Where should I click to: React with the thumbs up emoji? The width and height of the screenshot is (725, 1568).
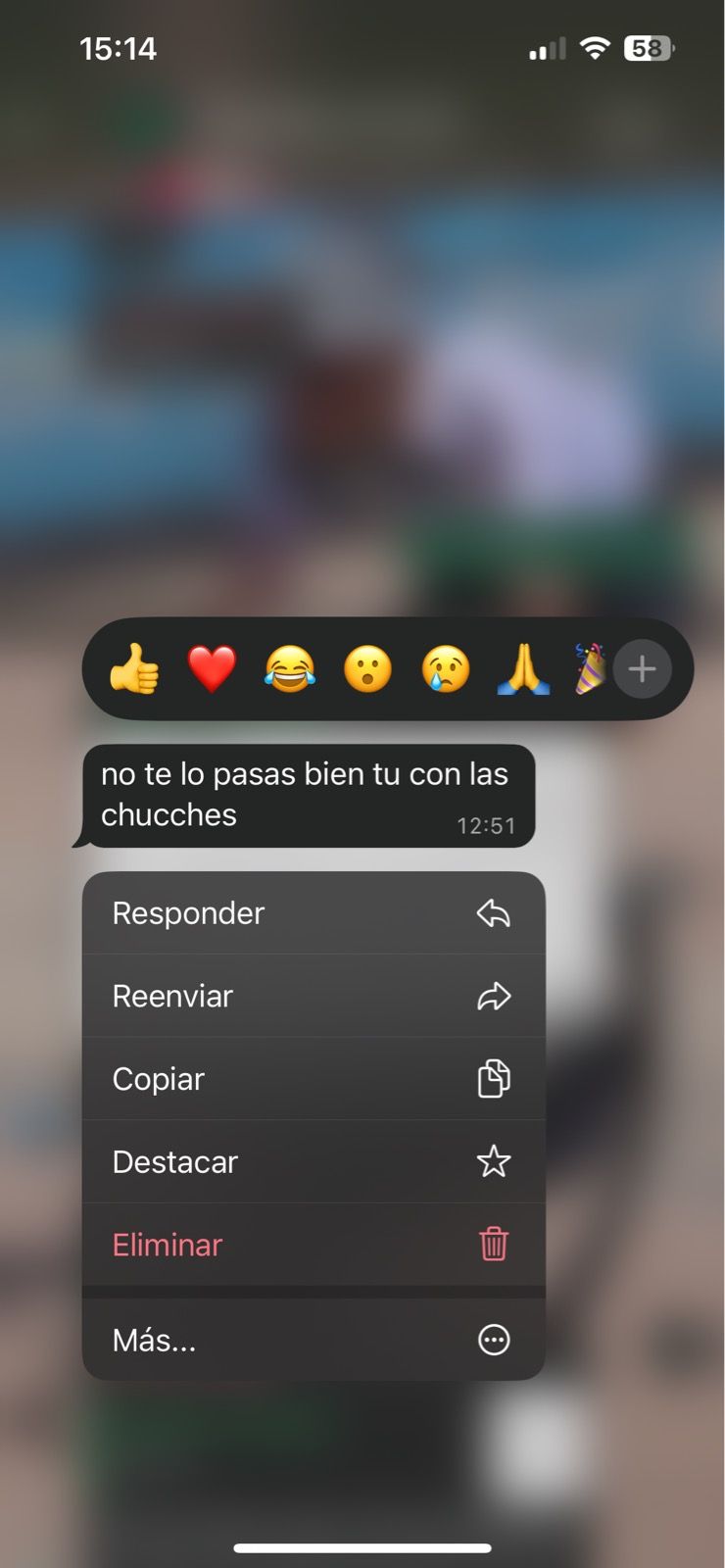(x=134, y=669)
